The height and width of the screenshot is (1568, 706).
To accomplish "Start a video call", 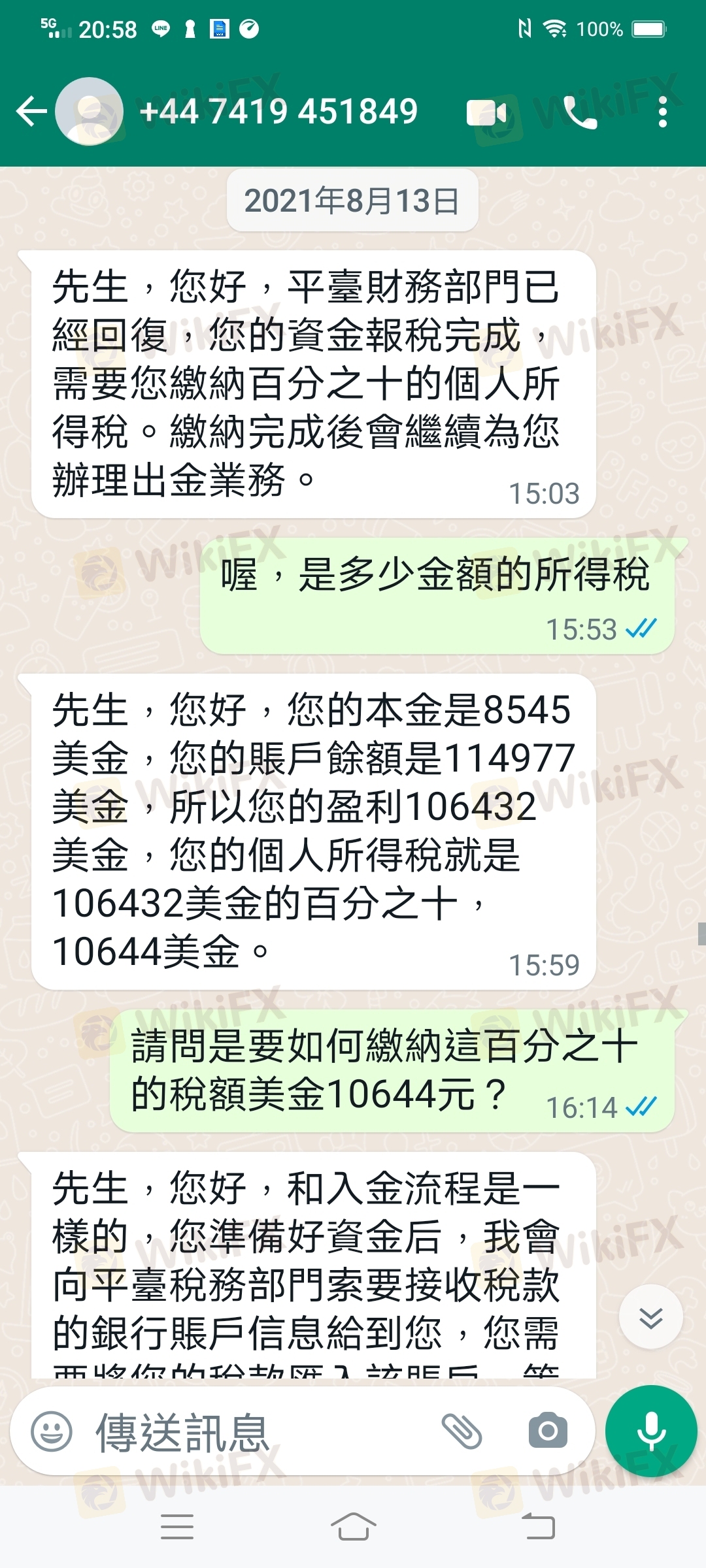I will [x=487, y=112].
